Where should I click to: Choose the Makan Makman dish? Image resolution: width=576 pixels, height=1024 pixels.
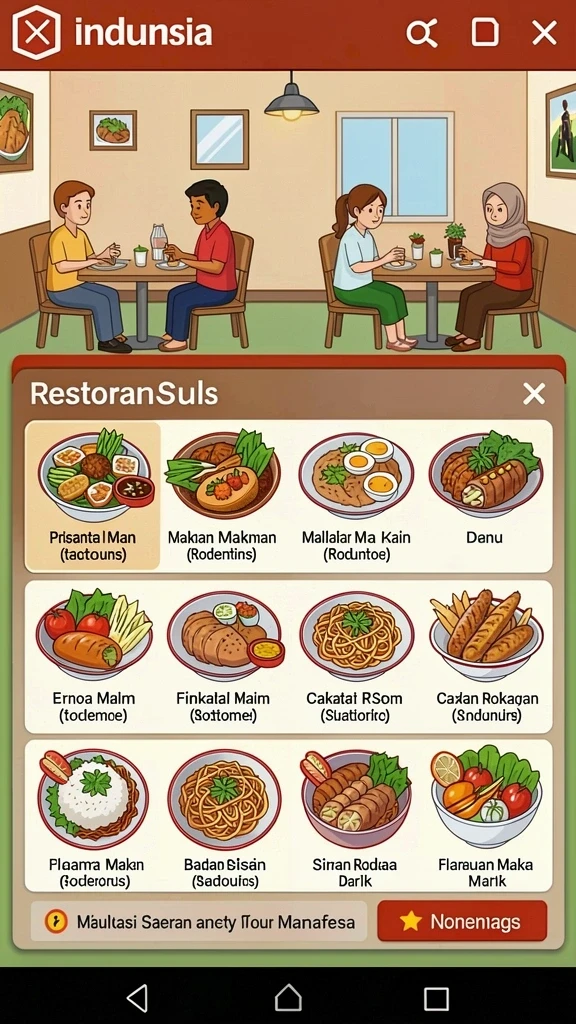[222, 496]
